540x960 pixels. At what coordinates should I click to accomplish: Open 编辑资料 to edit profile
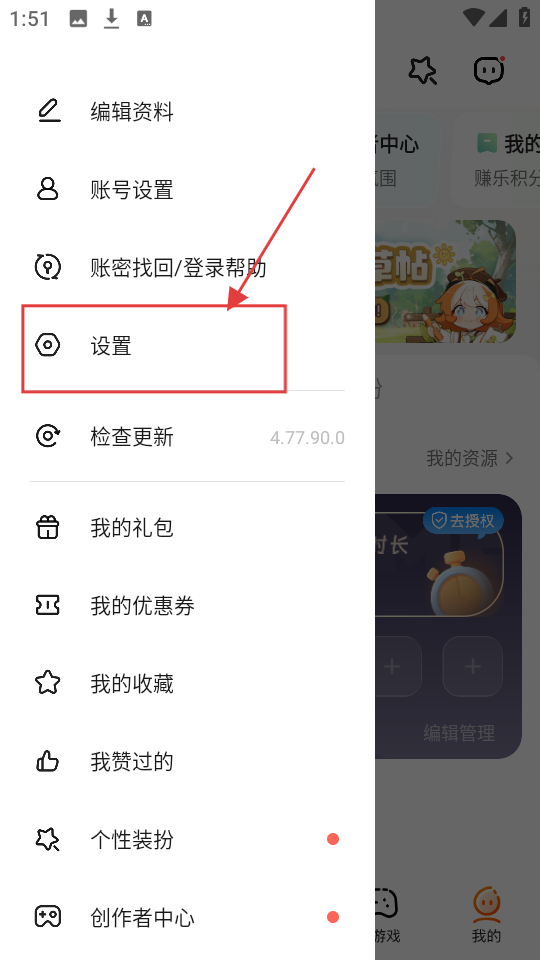click(187, 111)
